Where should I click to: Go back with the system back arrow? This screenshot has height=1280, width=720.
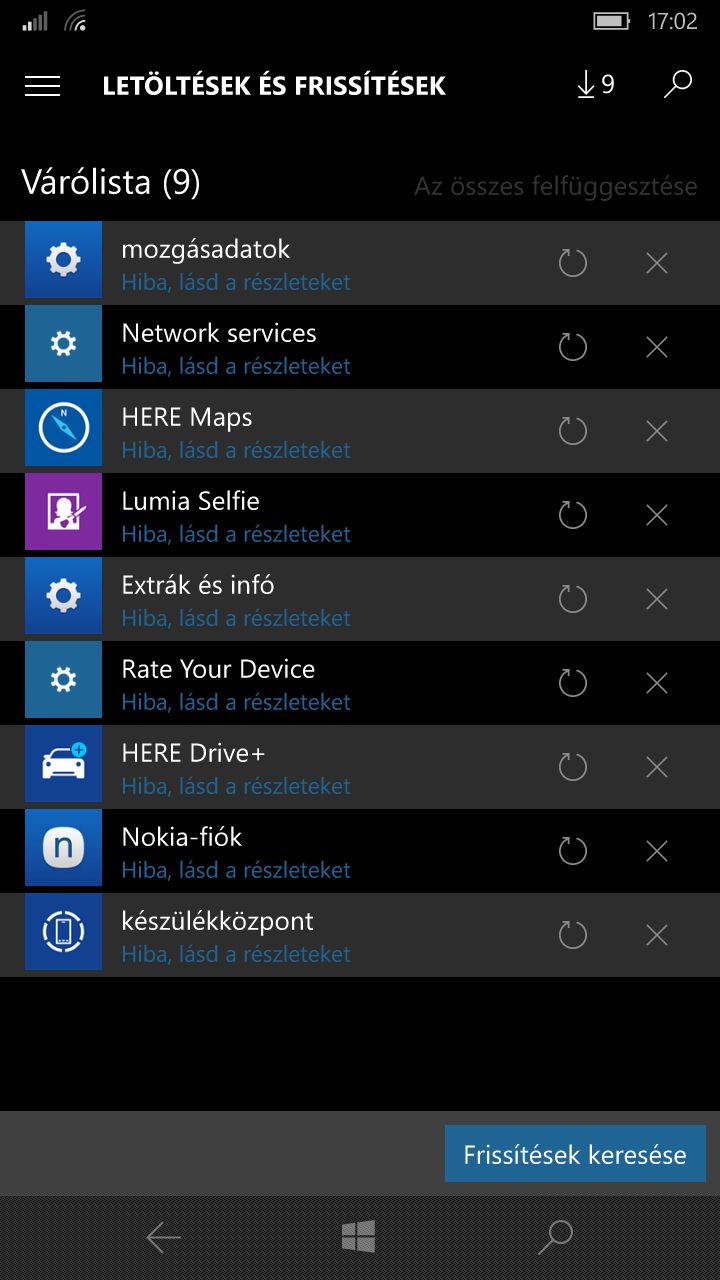click(163, 1238)
